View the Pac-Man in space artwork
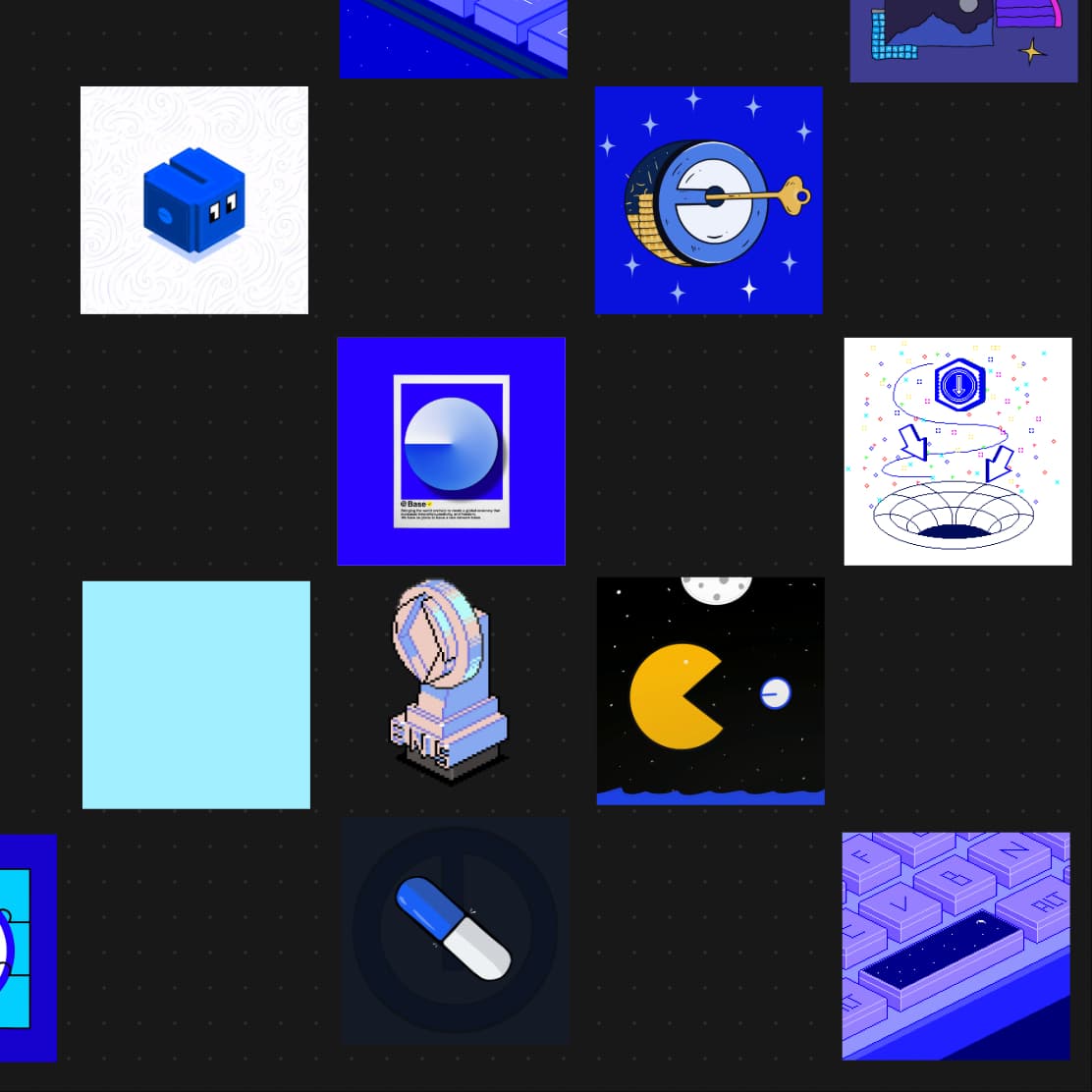The width and height of the screenshot is (1092, 1092). click(x=710, y=691)
